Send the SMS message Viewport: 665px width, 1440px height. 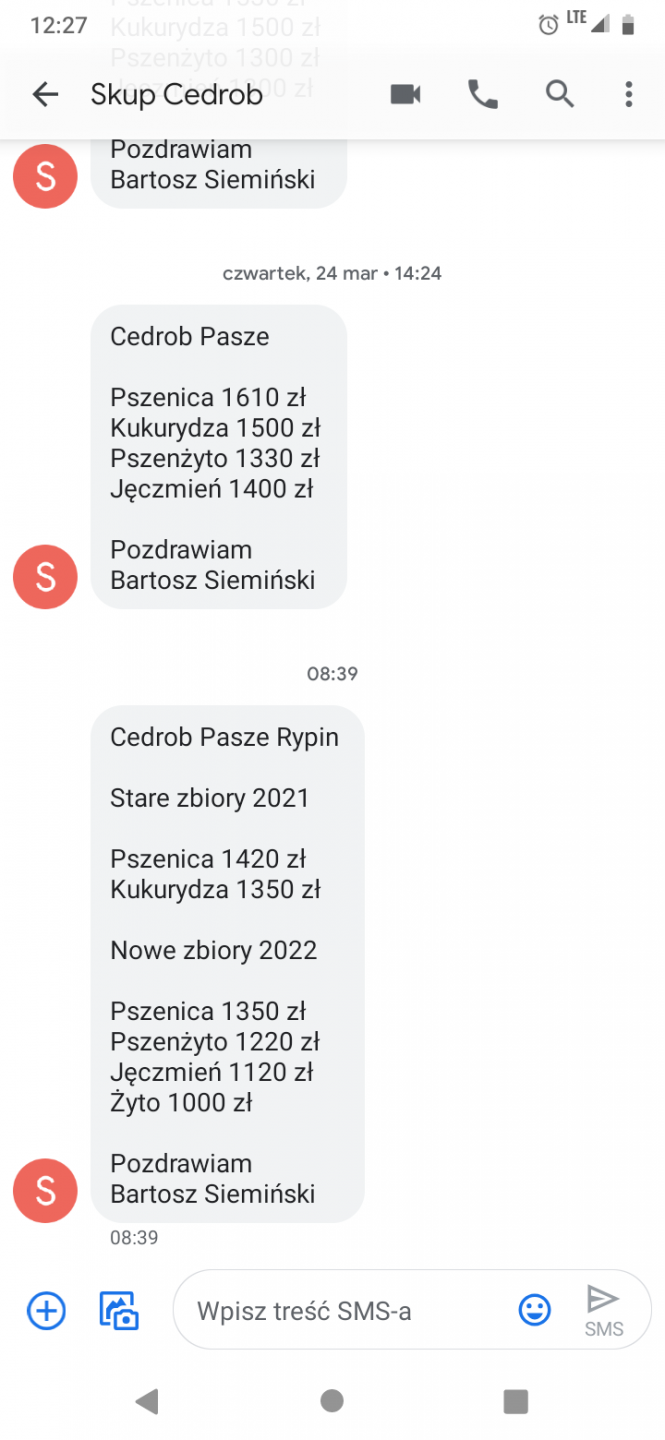click(x=603, y=1309)
